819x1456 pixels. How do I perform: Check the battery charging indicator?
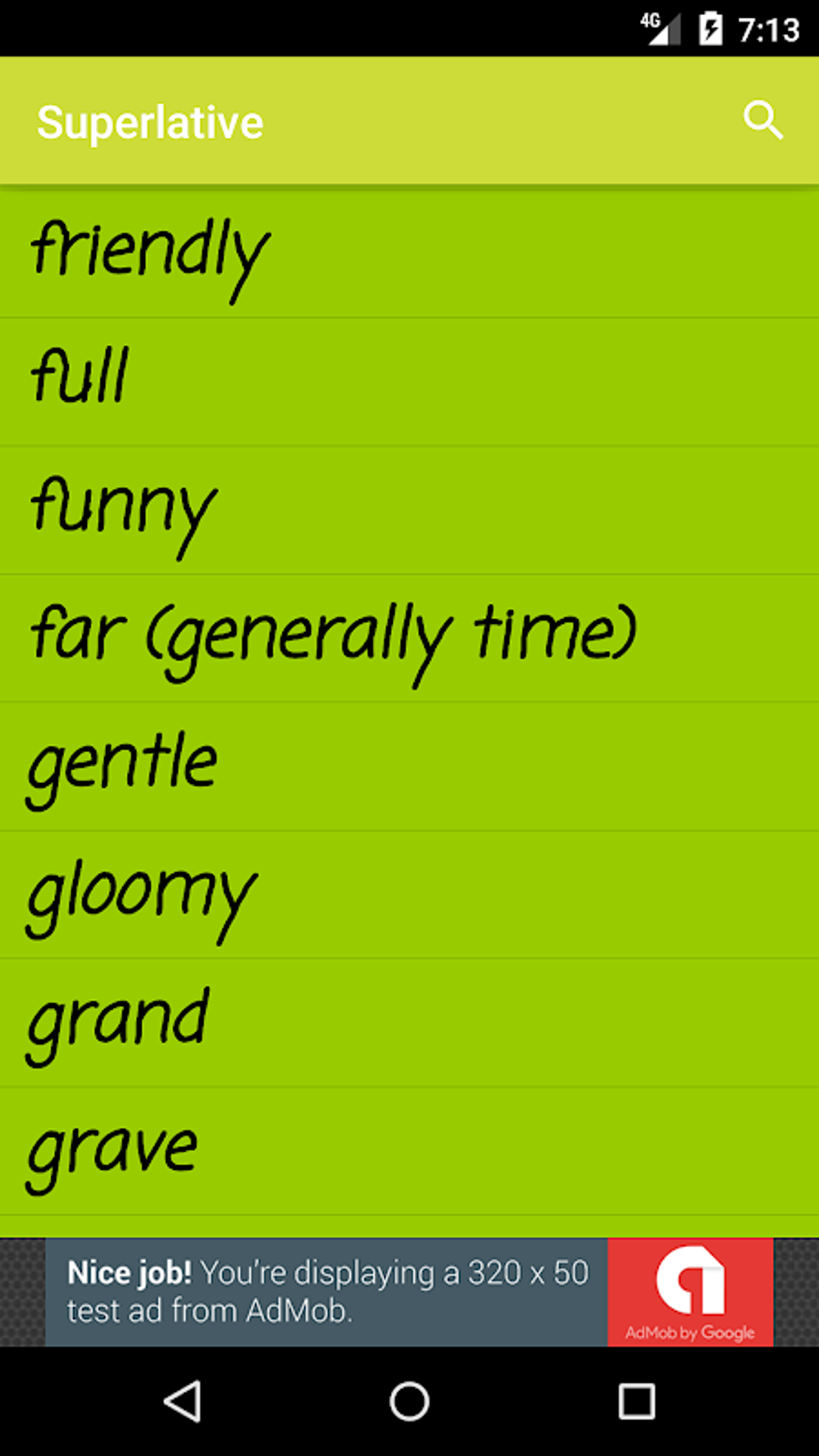710,27
